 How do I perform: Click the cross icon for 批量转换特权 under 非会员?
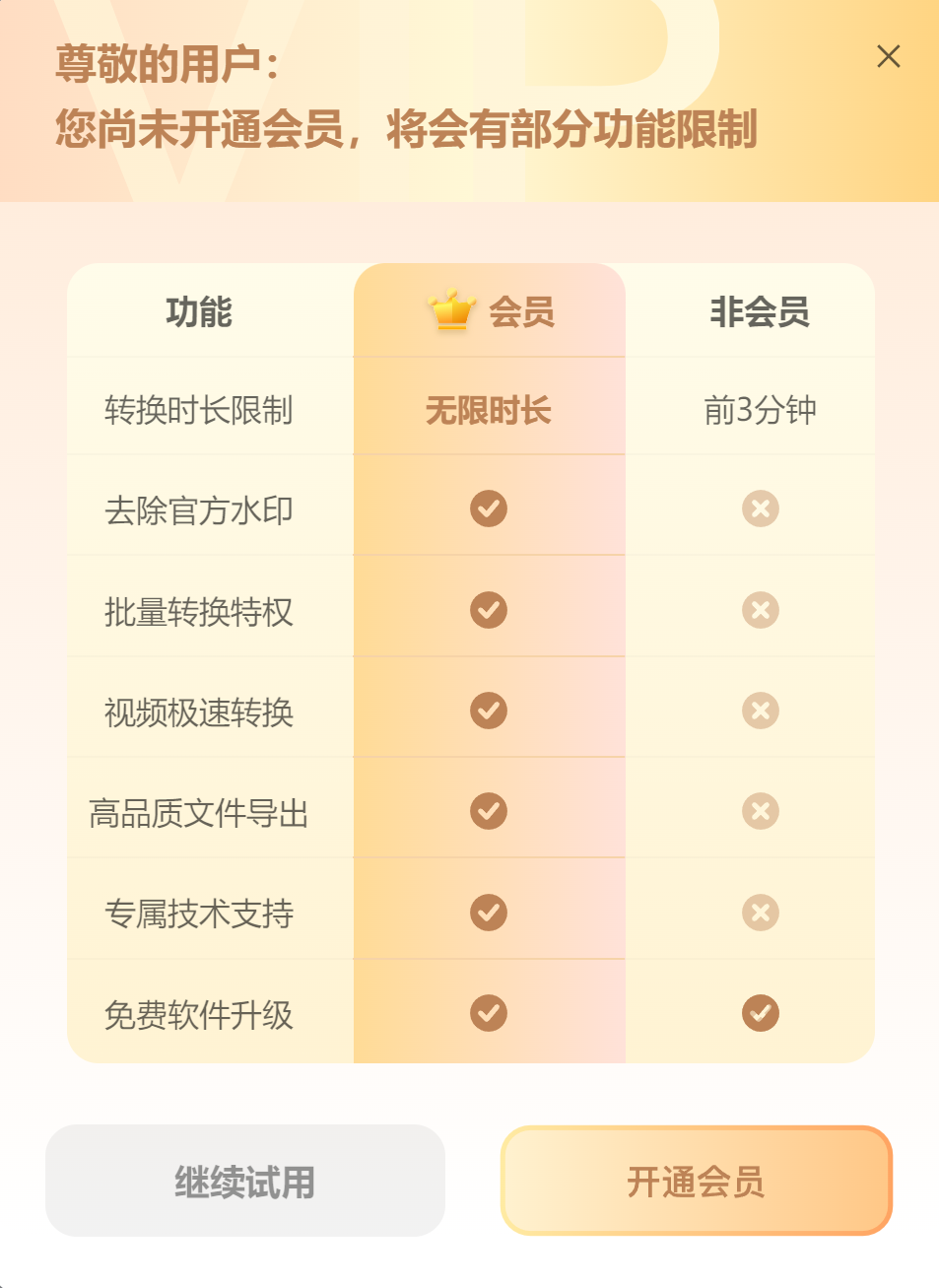point(760,610)
